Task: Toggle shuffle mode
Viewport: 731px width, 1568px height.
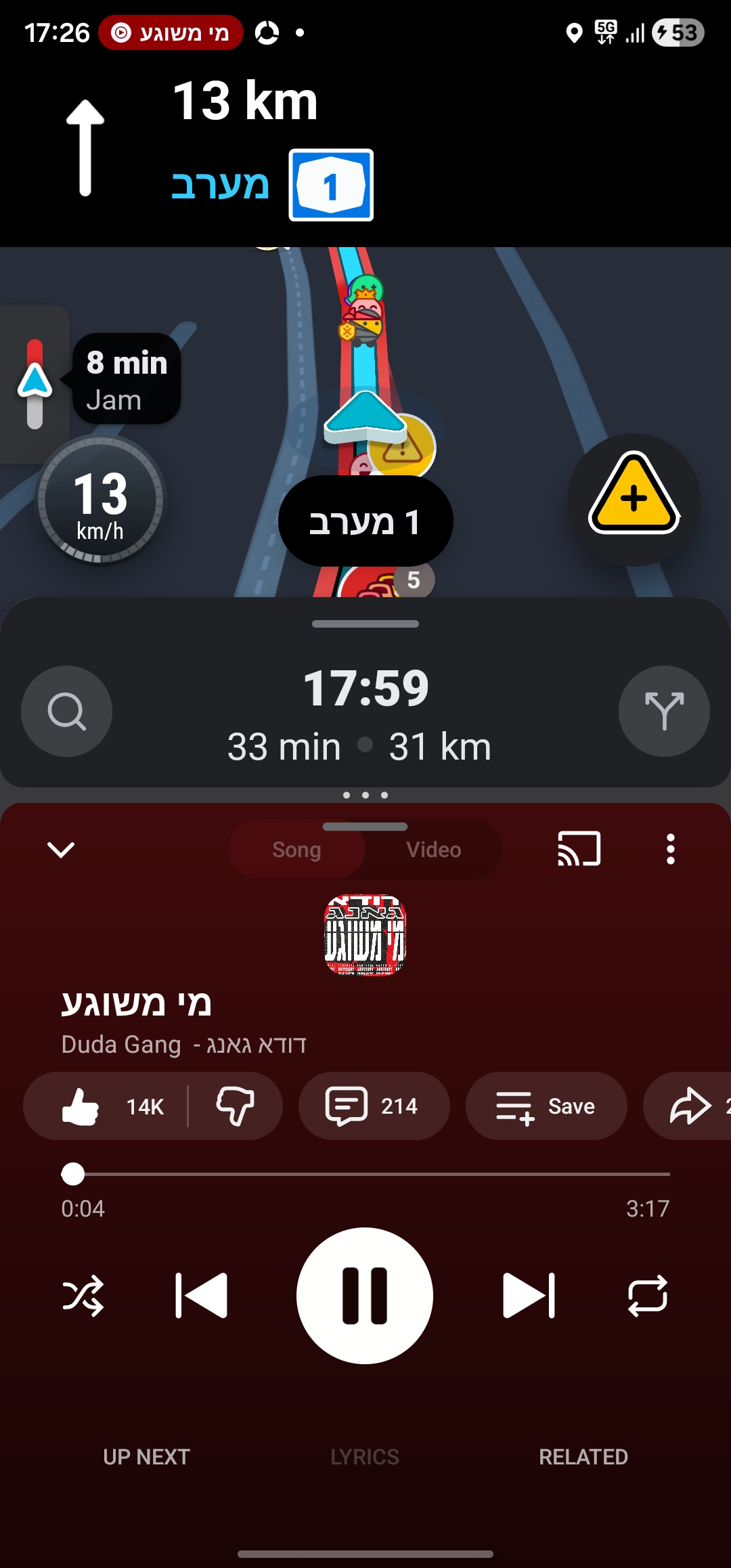Action: [83, 1295]
